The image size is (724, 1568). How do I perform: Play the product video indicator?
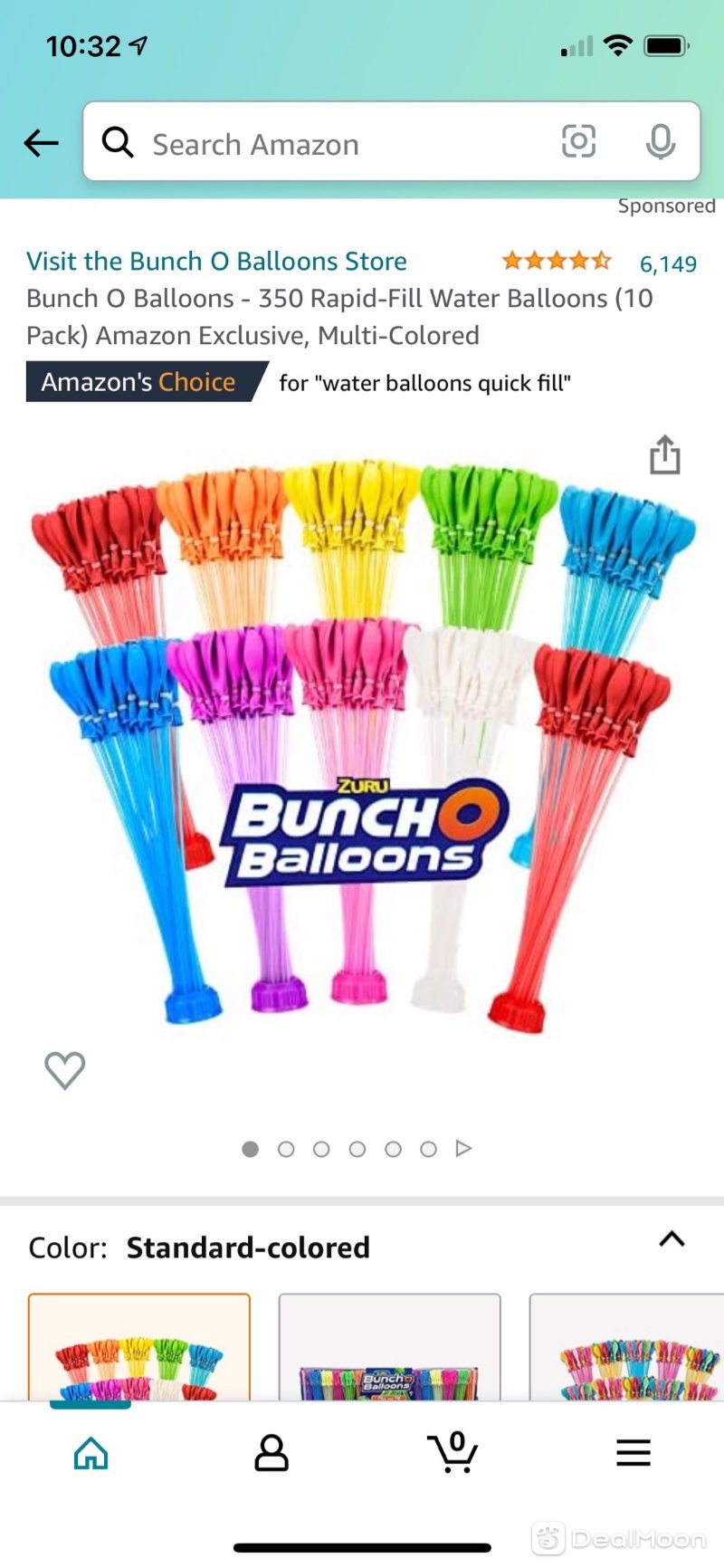[x=463, y=1149]
